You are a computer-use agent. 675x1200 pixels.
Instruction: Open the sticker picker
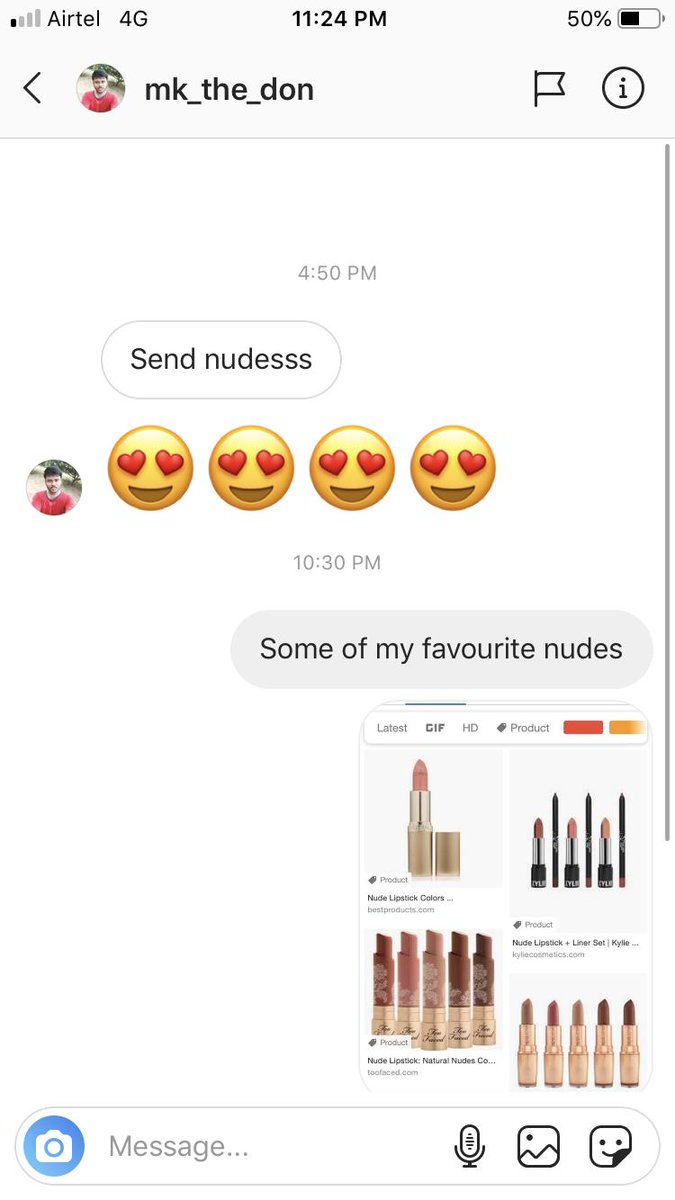point(610,1146)
